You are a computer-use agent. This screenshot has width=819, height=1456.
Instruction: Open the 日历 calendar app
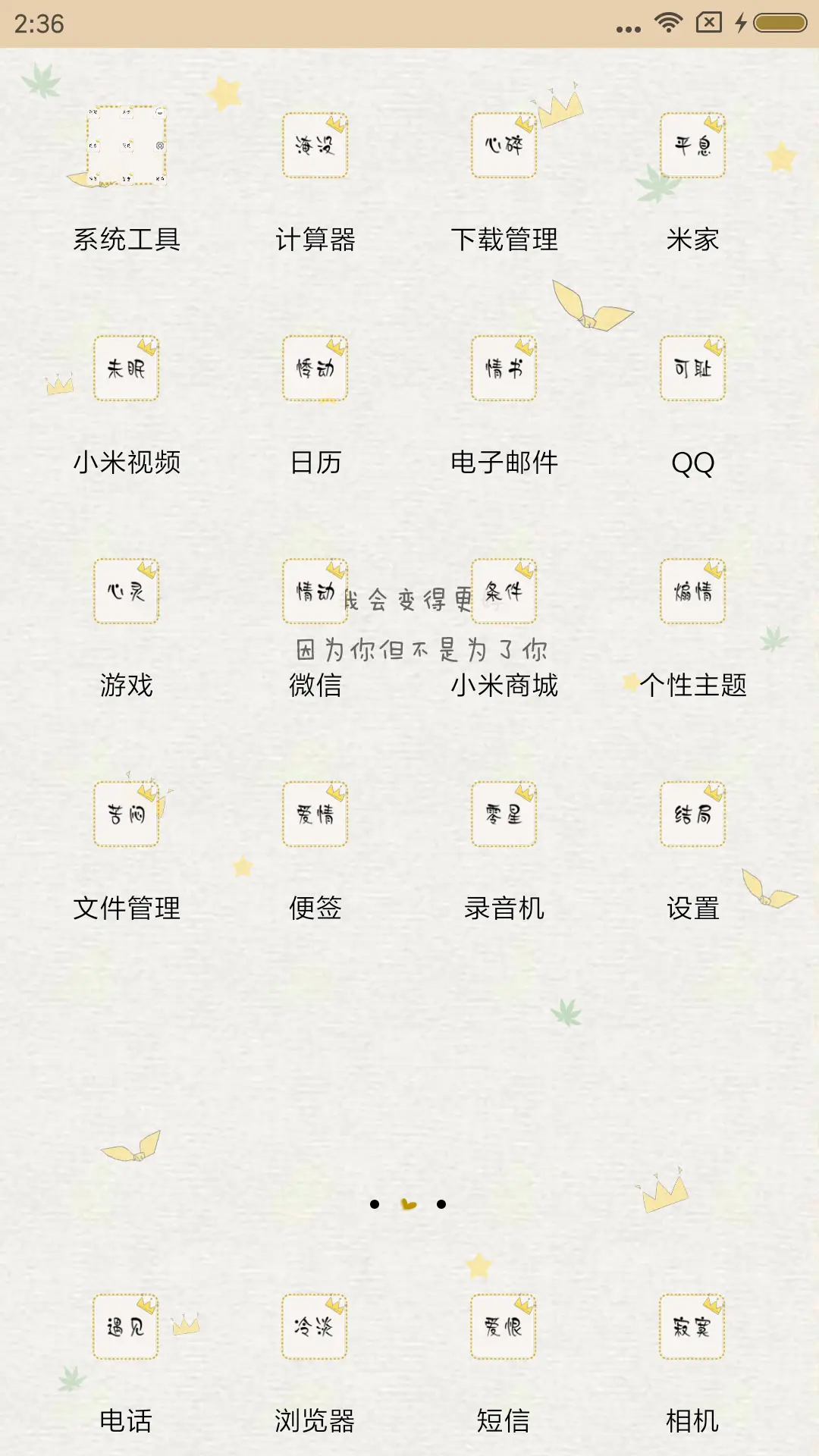(314, 366)
